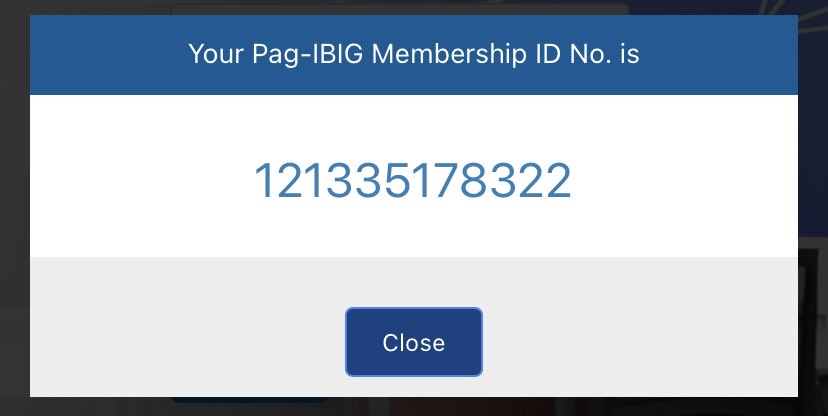828x416 pixels.
Task: Close the Pag-IBIG Membership ID dialog
Action: (x=414, y=342)
